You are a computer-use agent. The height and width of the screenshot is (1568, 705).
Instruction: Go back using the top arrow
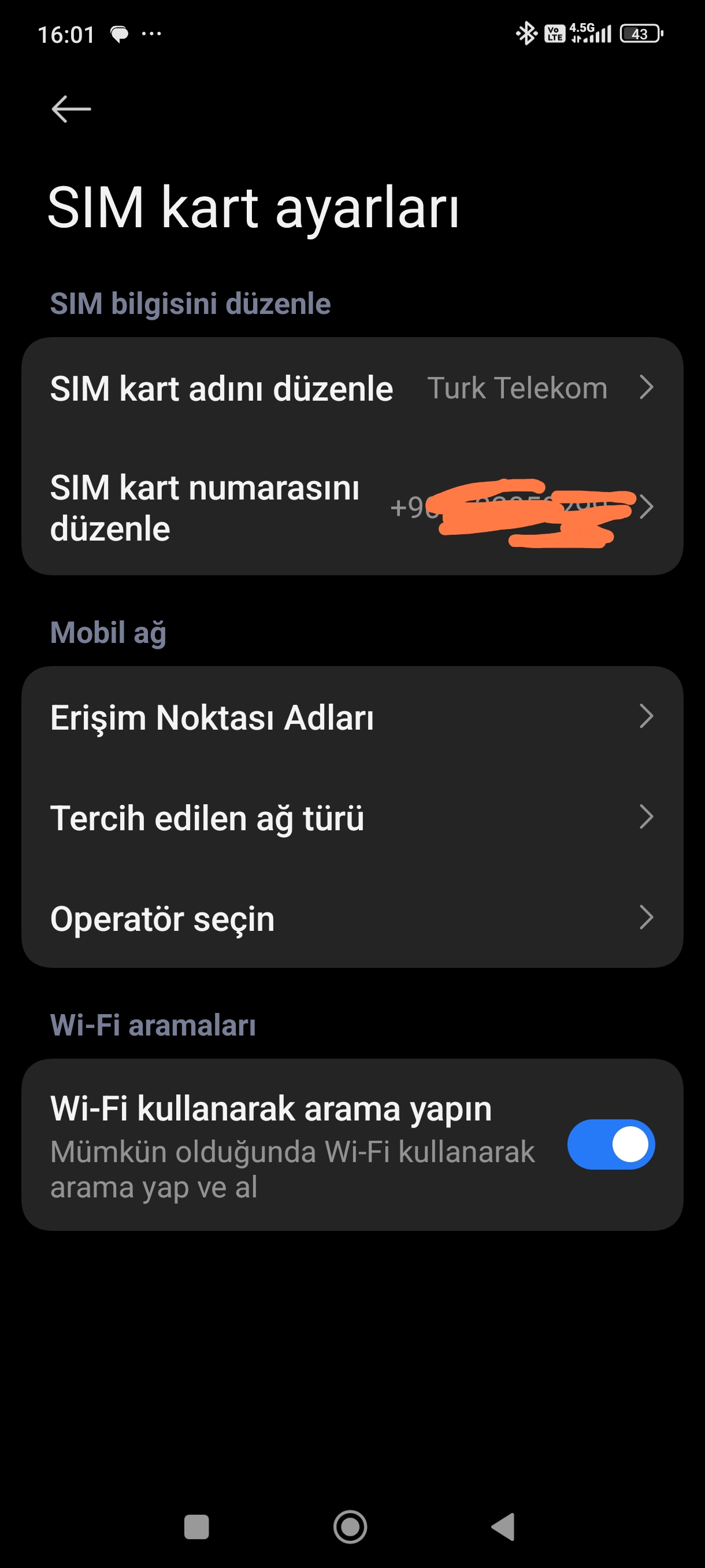pyautogui.click(x=71, y=110)
